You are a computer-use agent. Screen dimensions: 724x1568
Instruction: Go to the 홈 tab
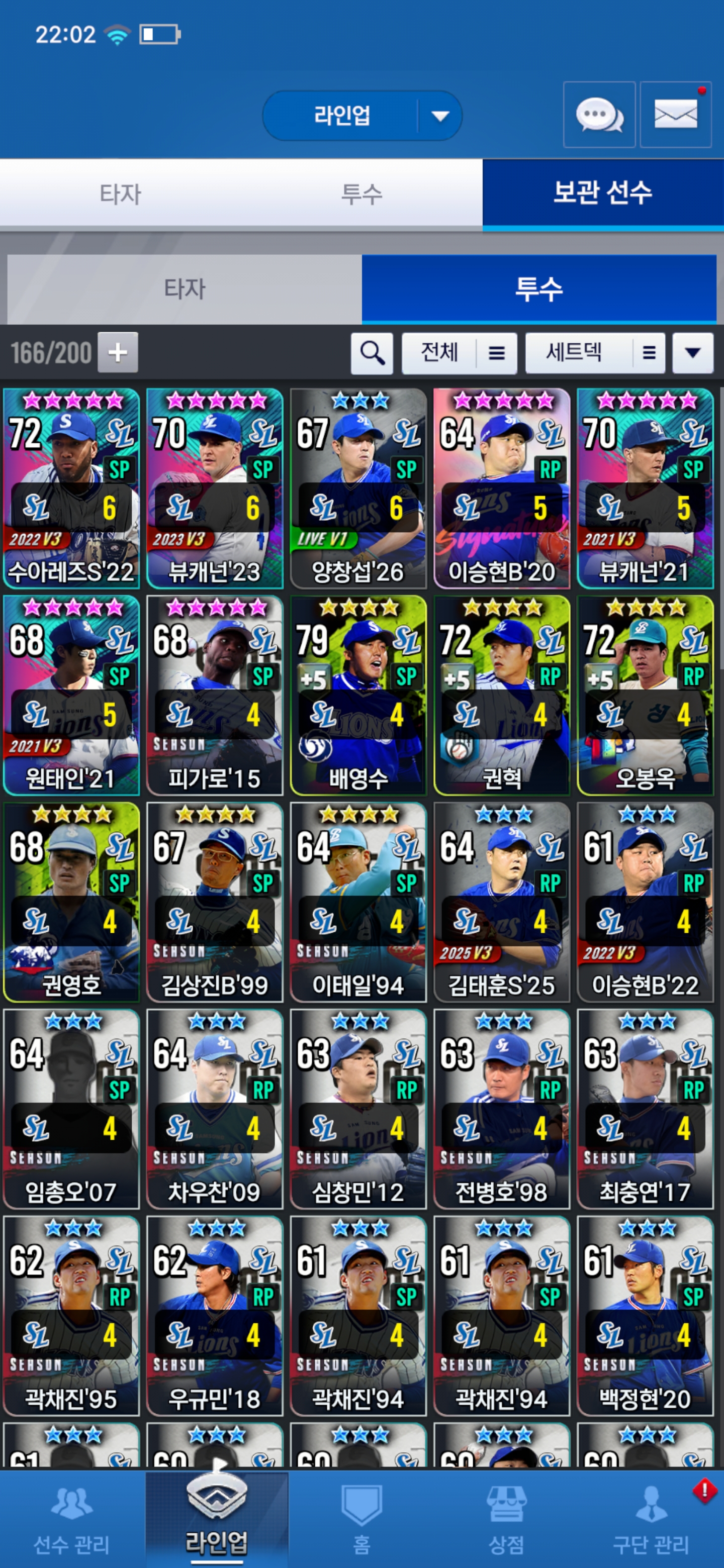(361, 1519)
